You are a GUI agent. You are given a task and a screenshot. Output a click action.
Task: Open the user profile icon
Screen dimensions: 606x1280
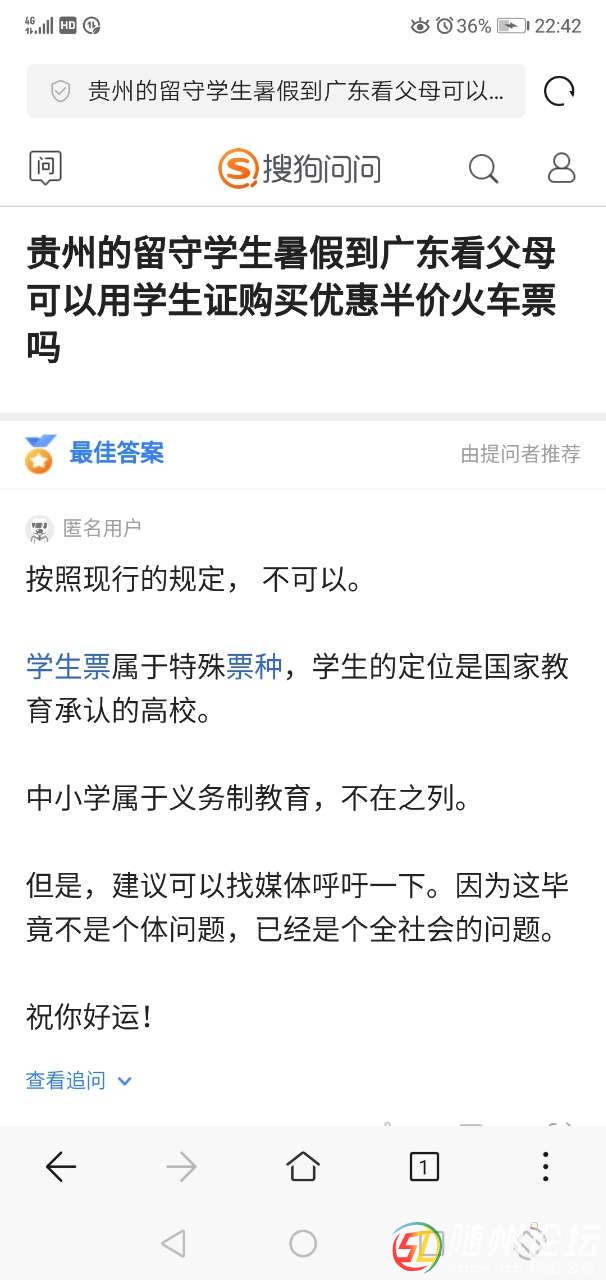[561, 168]
